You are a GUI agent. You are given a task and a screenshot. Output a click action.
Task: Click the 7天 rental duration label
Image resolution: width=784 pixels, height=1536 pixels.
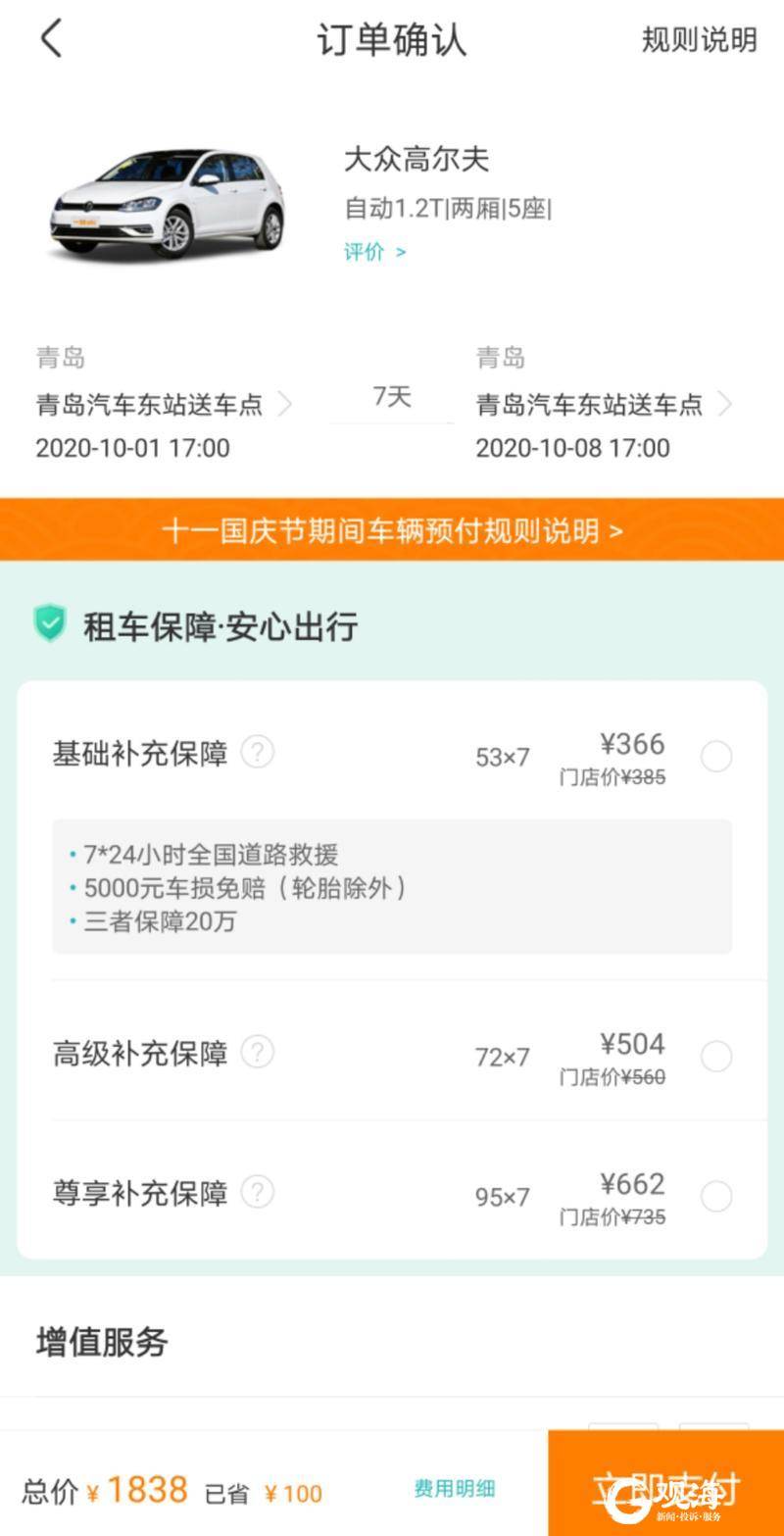(391, 397)
